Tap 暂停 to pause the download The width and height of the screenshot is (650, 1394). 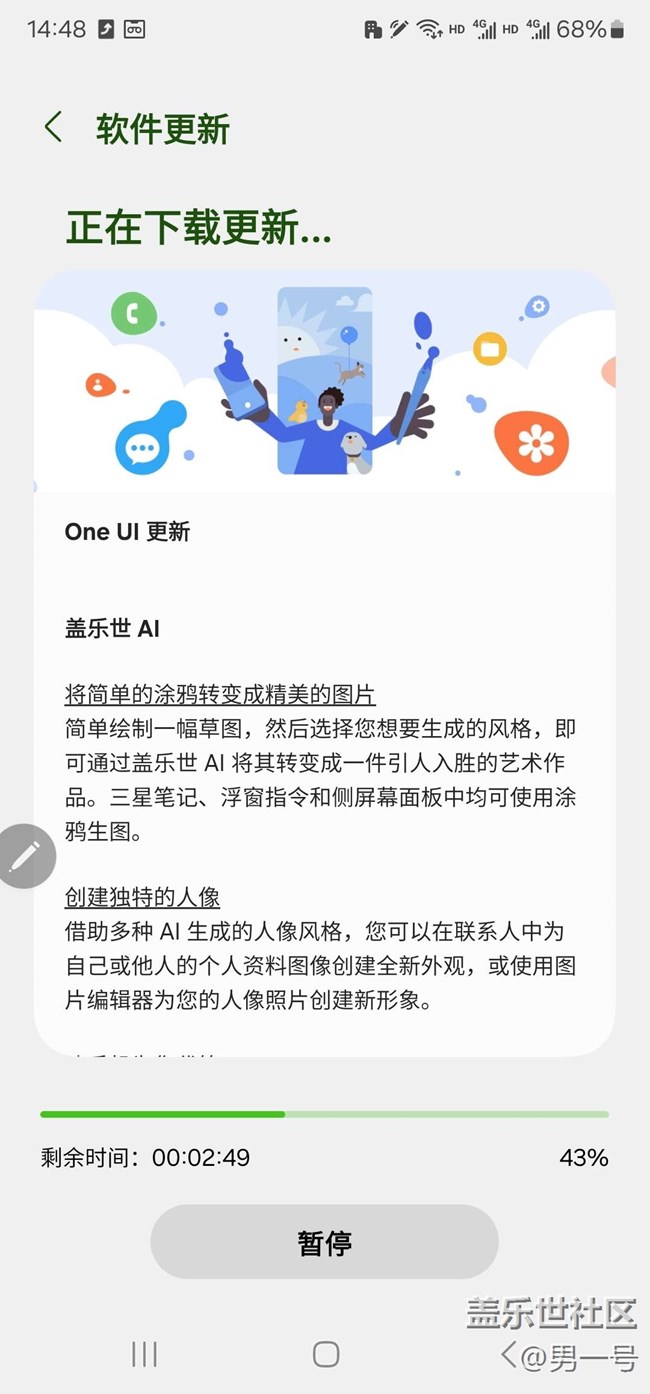pos(324,1242)
